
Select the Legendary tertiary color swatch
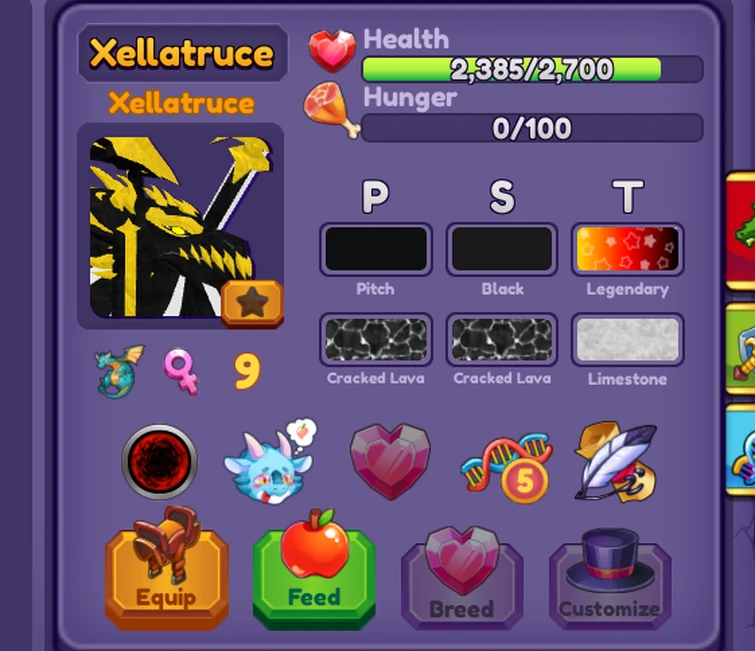(627, 250)
